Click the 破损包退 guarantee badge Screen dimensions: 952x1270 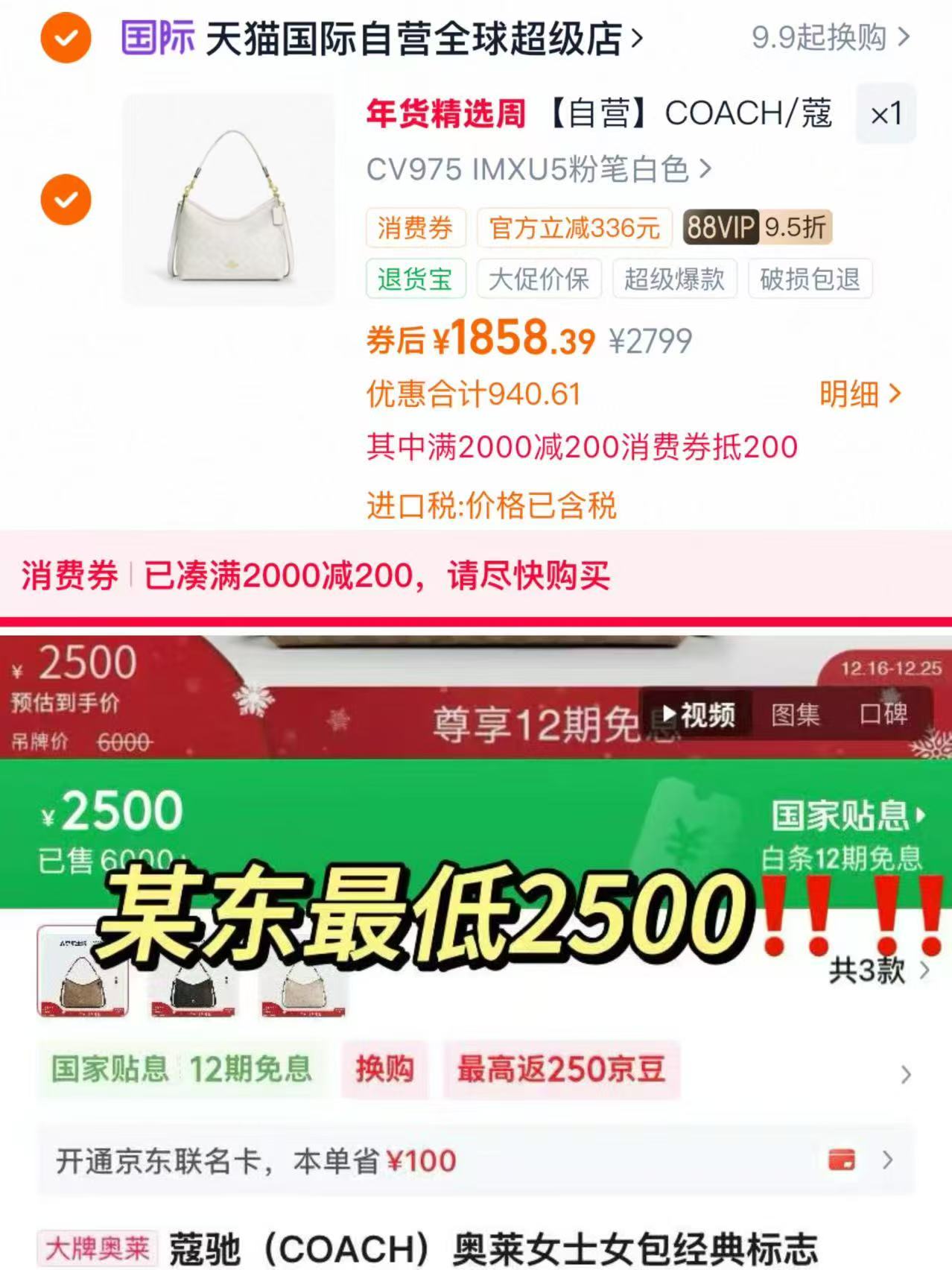pyautogui.click(x=809, y=279)
